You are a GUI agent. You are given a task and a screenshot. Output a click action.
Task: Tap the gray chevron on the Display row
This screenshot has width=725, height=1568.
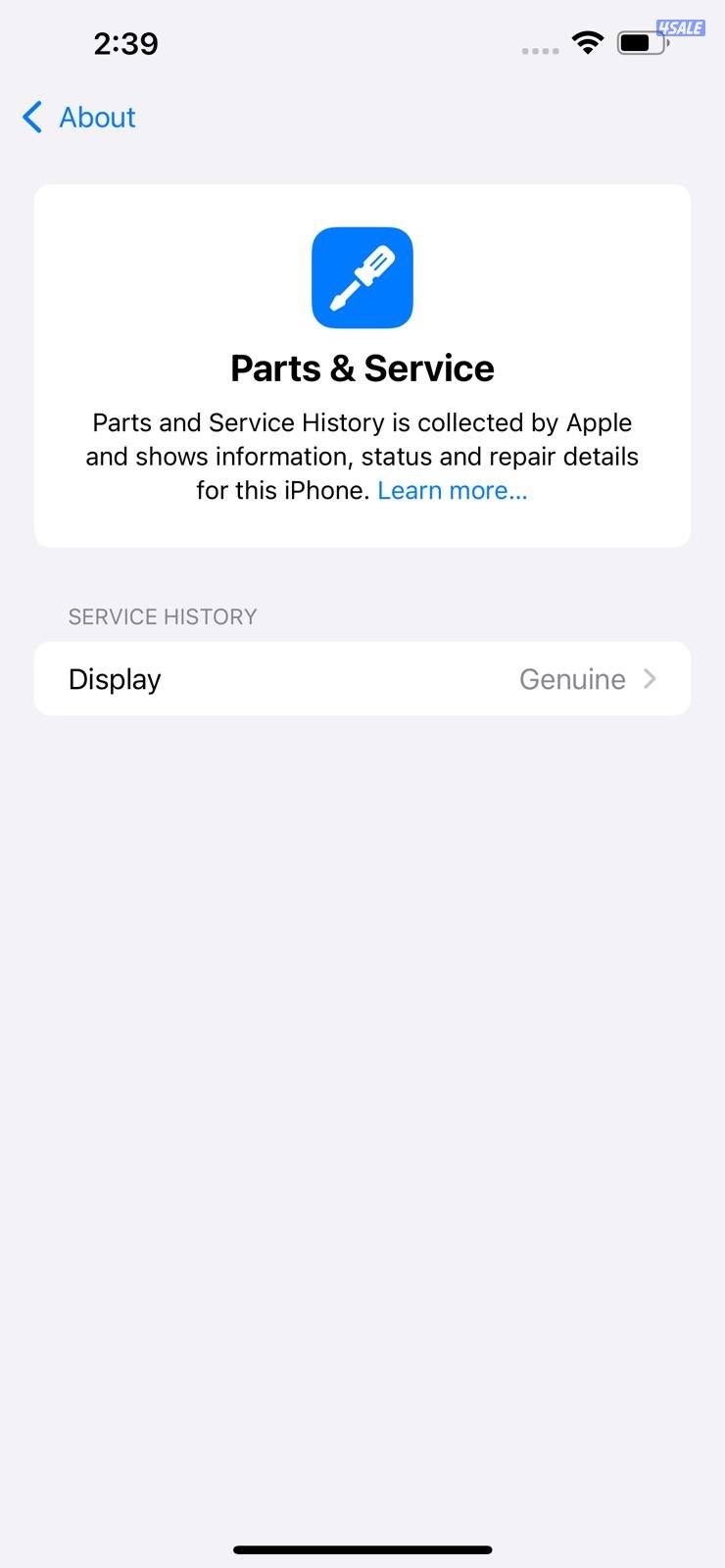(651, 678)
